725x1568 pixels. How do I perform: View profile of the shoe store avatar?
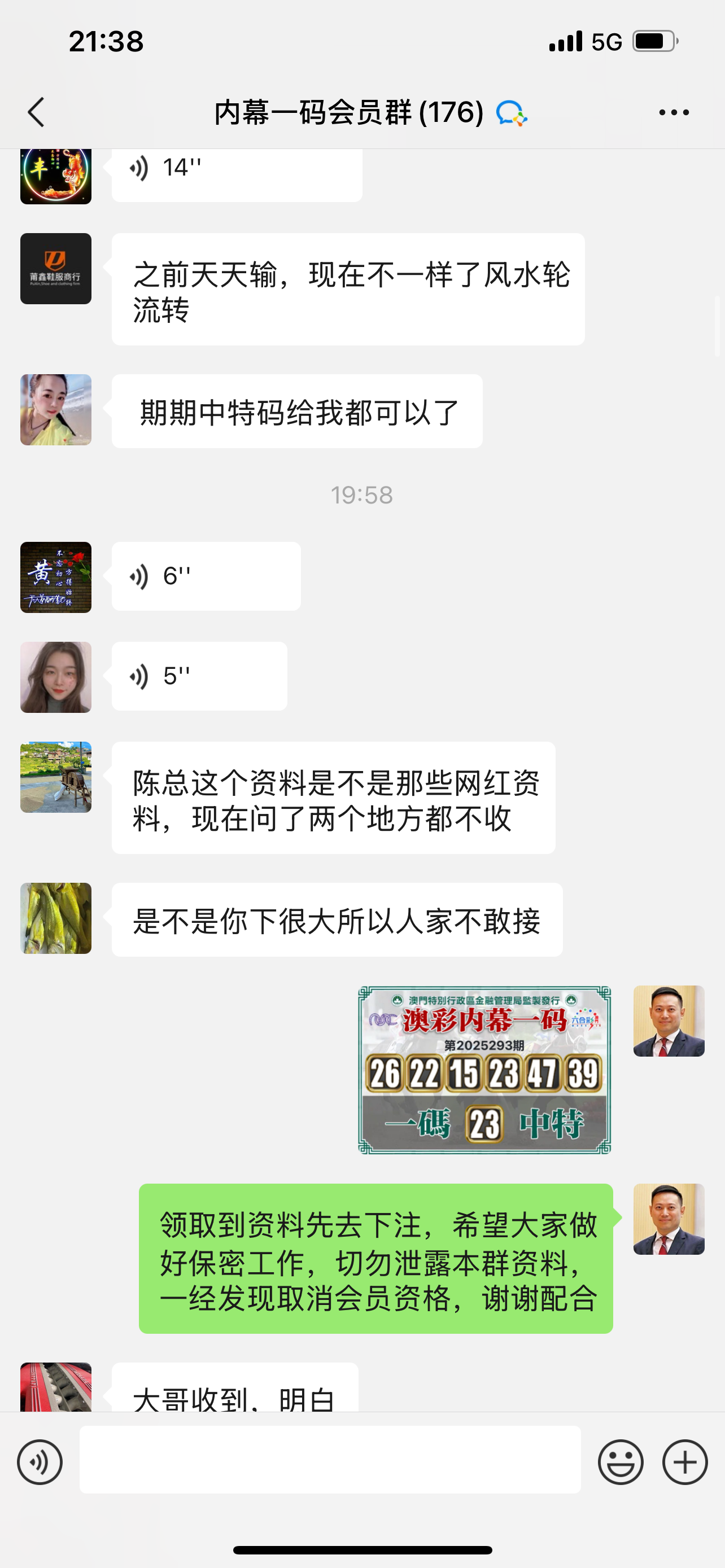coord(56,269)
